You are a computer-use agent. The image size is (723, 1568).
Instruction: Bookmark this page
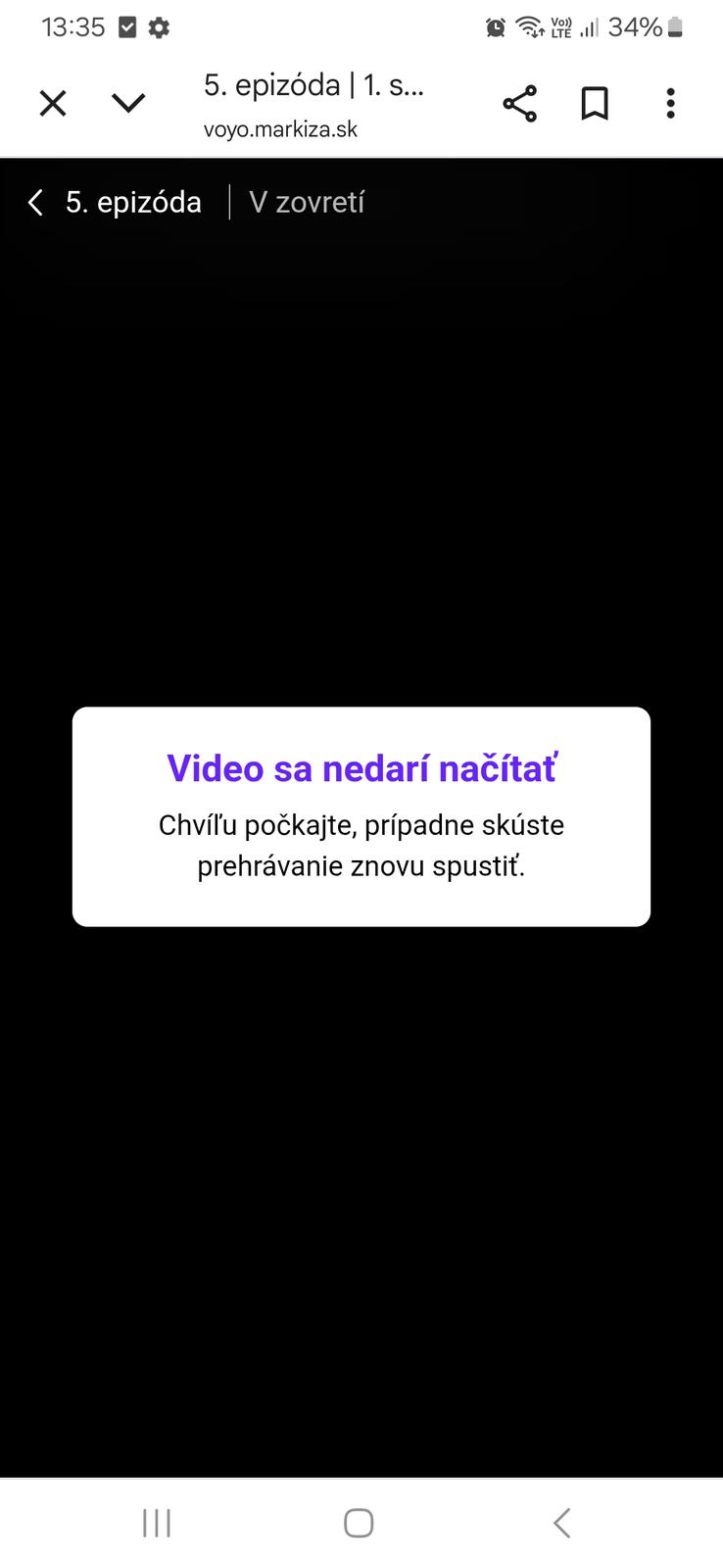[x=595, y=103]
